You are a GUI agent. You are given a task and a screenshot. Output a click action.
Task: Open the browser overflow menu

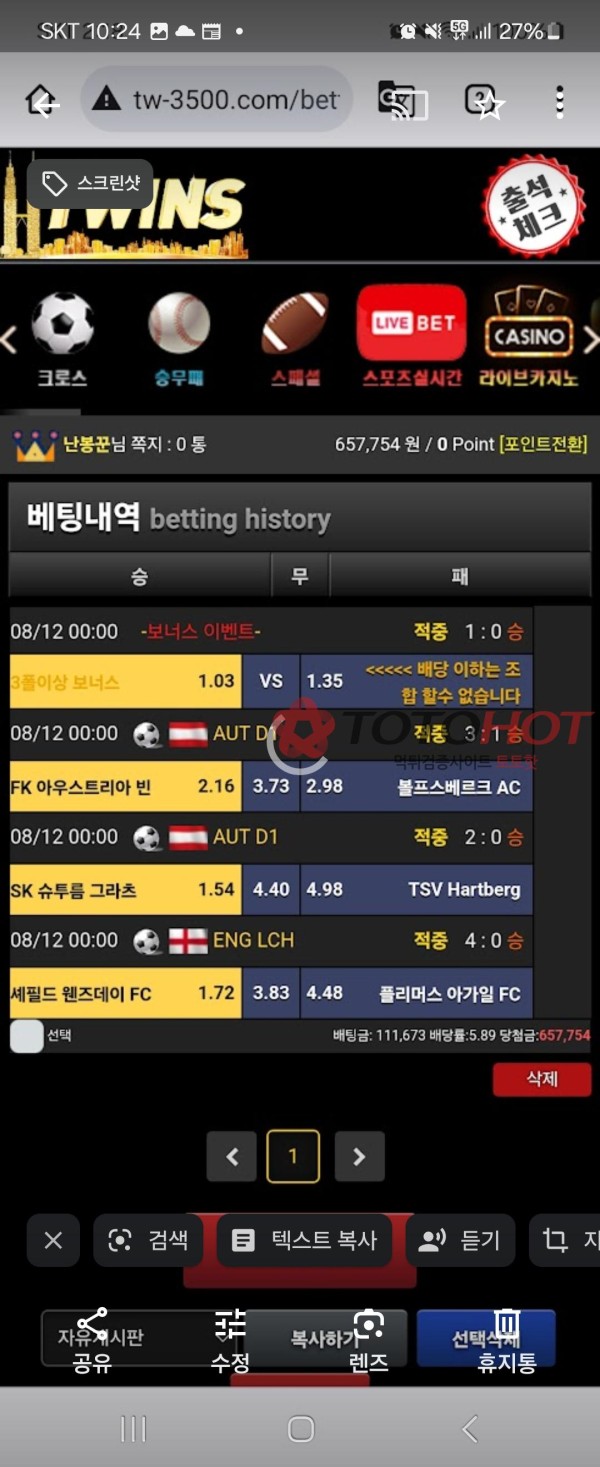tap(560, 101)
